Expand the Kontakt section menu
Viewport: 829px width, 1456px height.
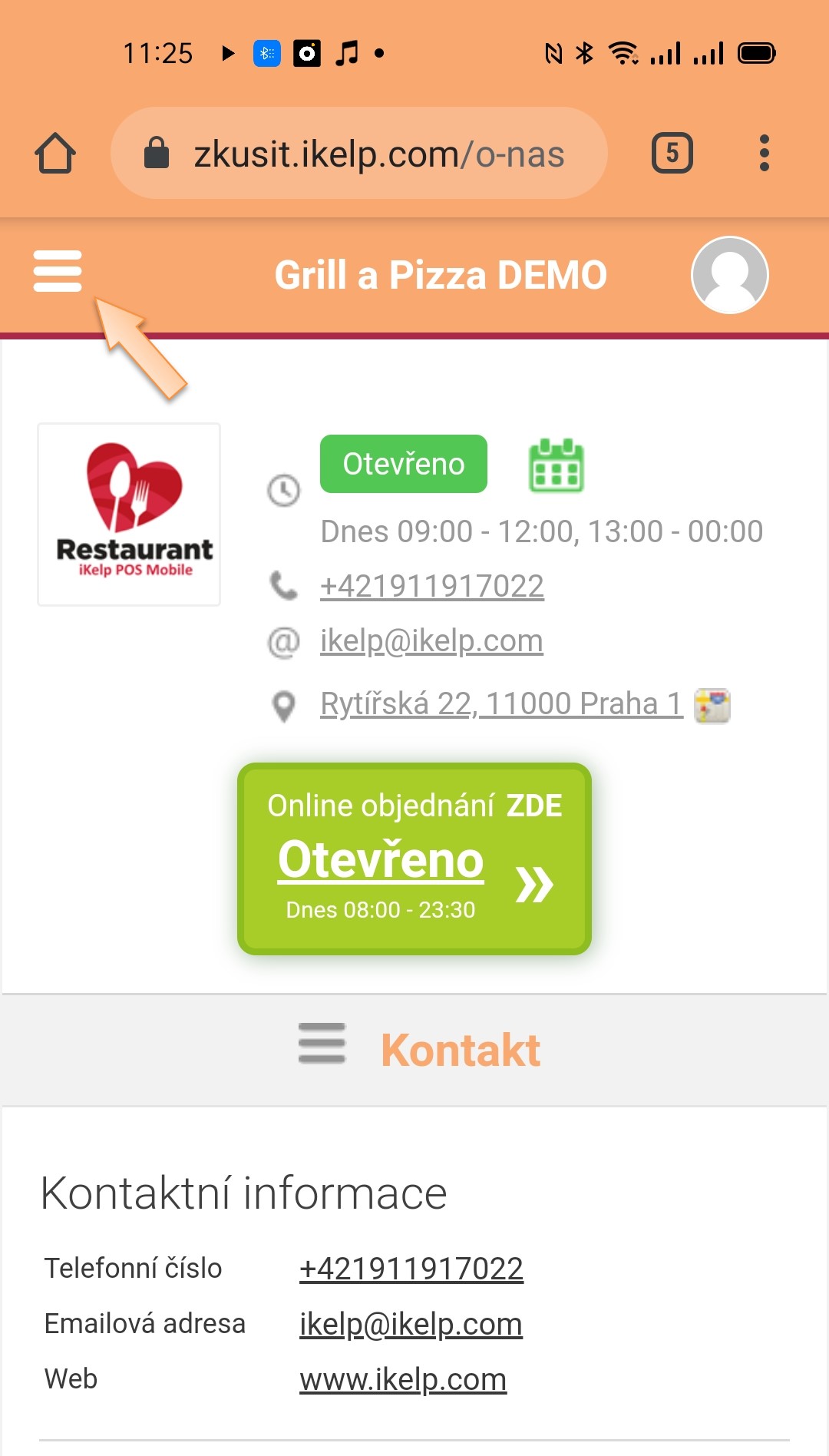tap(322, 1043)
